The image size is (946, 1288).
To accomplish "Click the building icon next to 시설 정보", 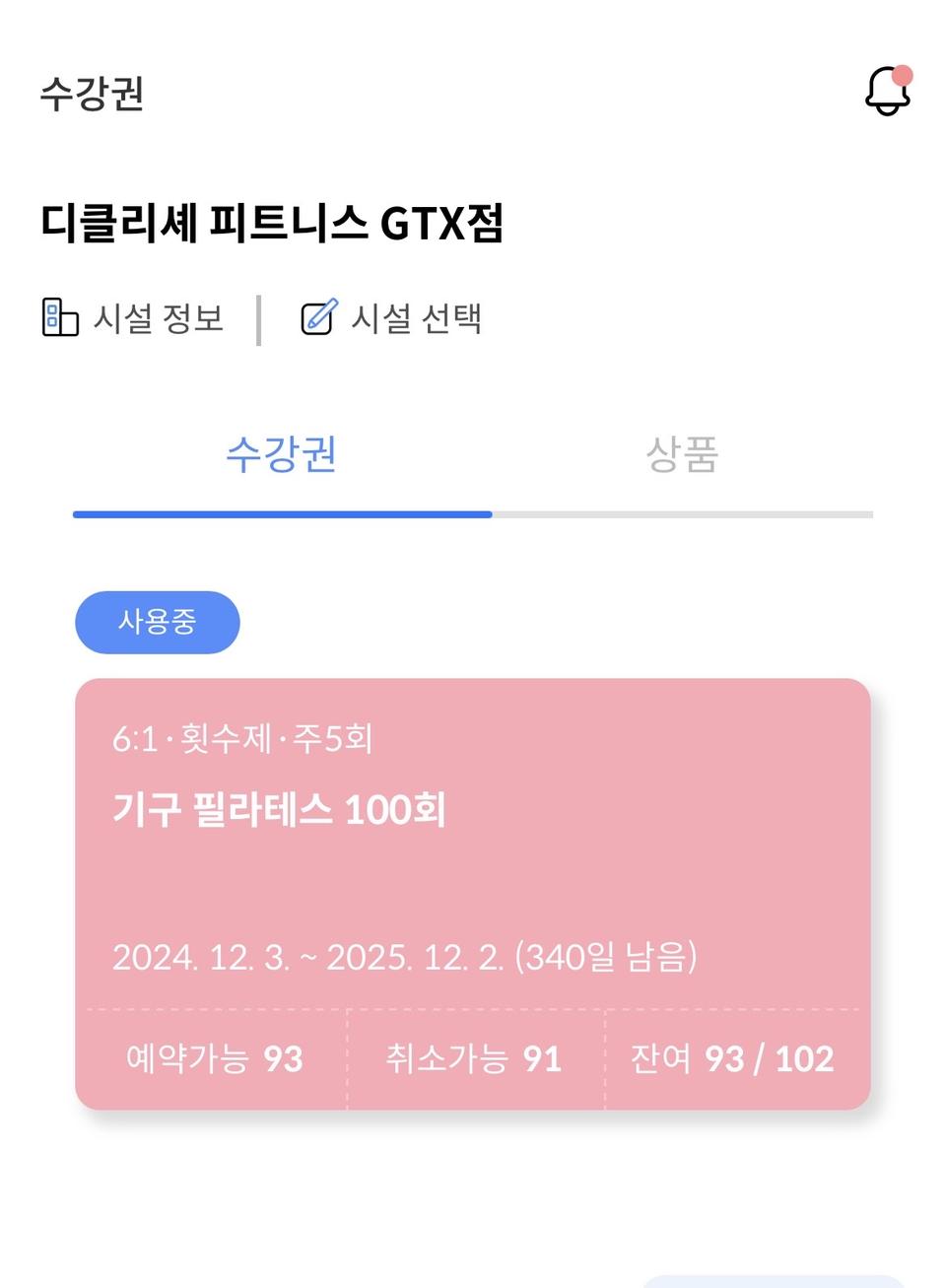I will (x=59, y=318).
